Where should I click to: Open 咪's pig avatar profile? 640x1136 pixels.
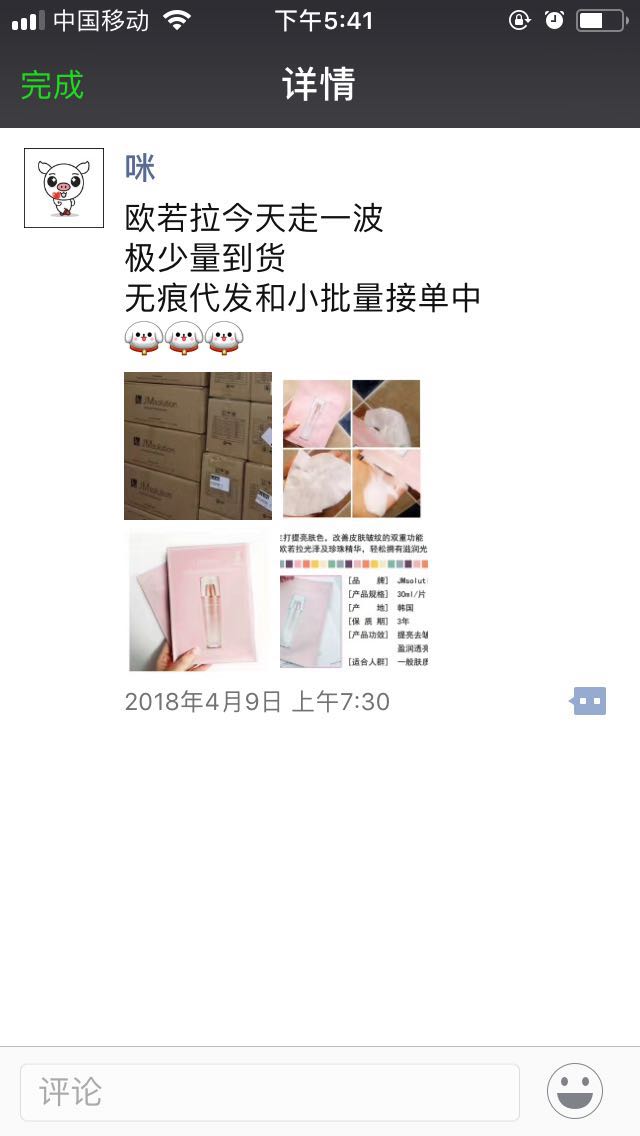click(64, 188)
